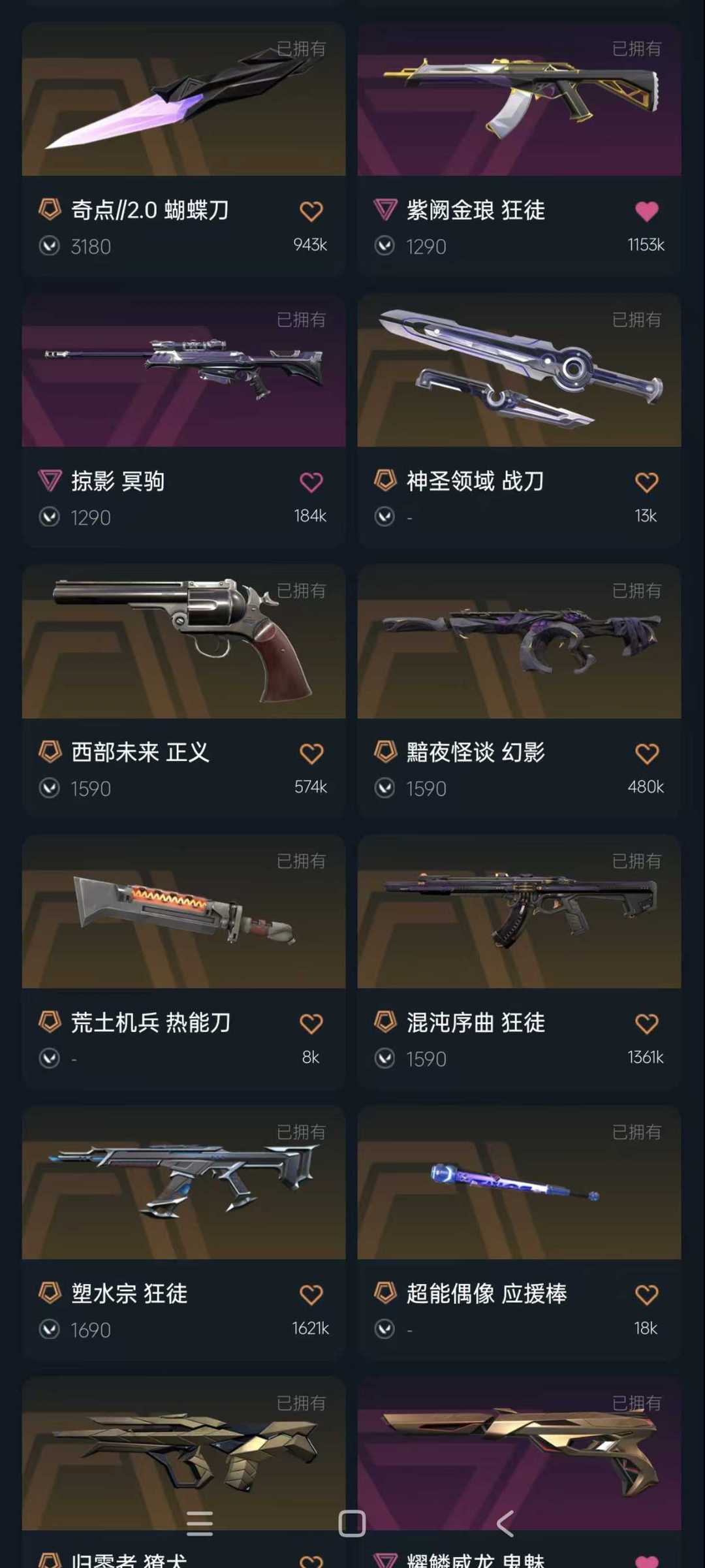Open the 混沌序曲 狂徒 skin card
The width and height of the screenshot is (705, 1568).
519,912
